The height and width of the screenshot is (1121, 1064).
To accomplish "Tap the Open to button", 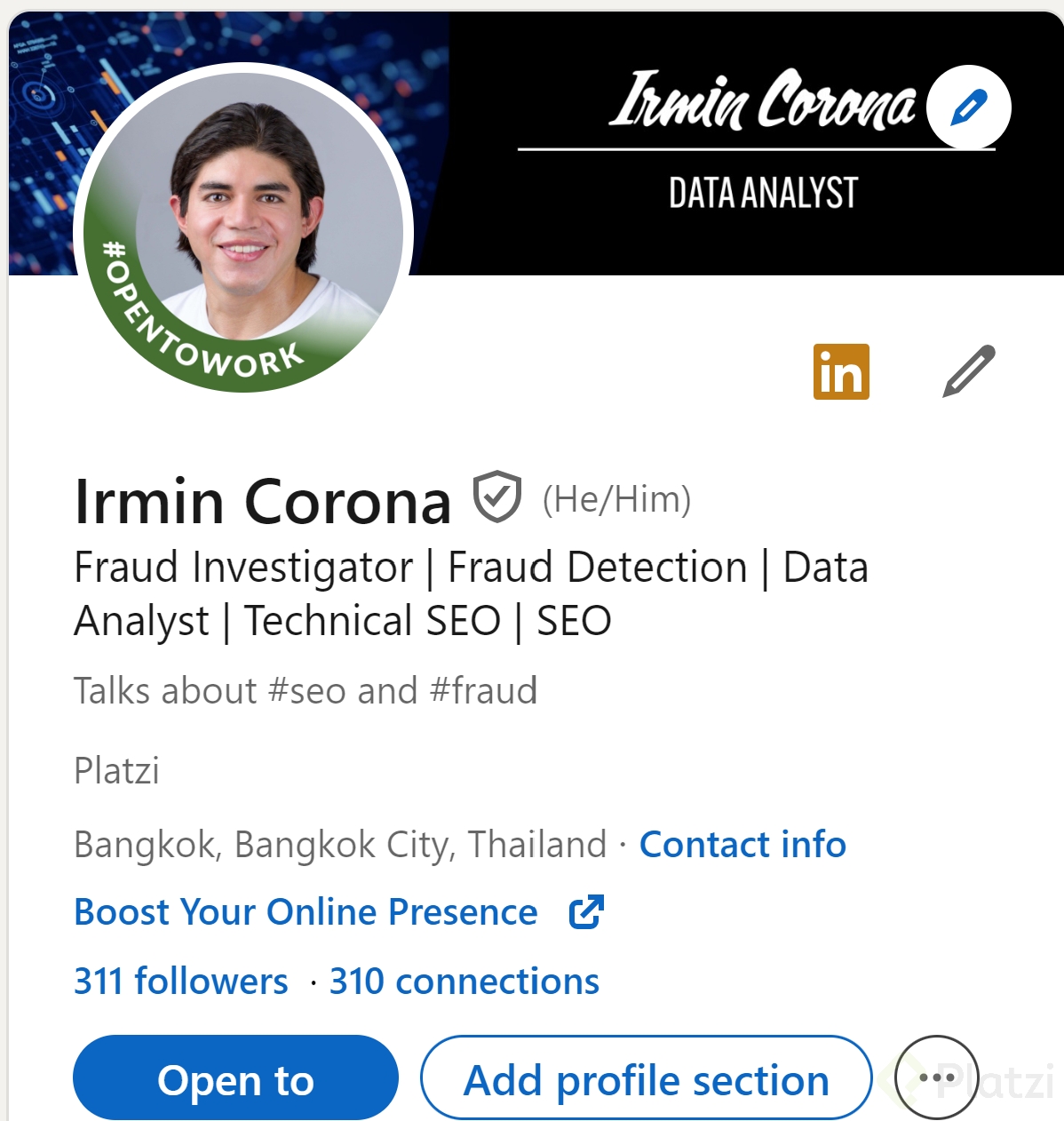I will (235, 1078).
